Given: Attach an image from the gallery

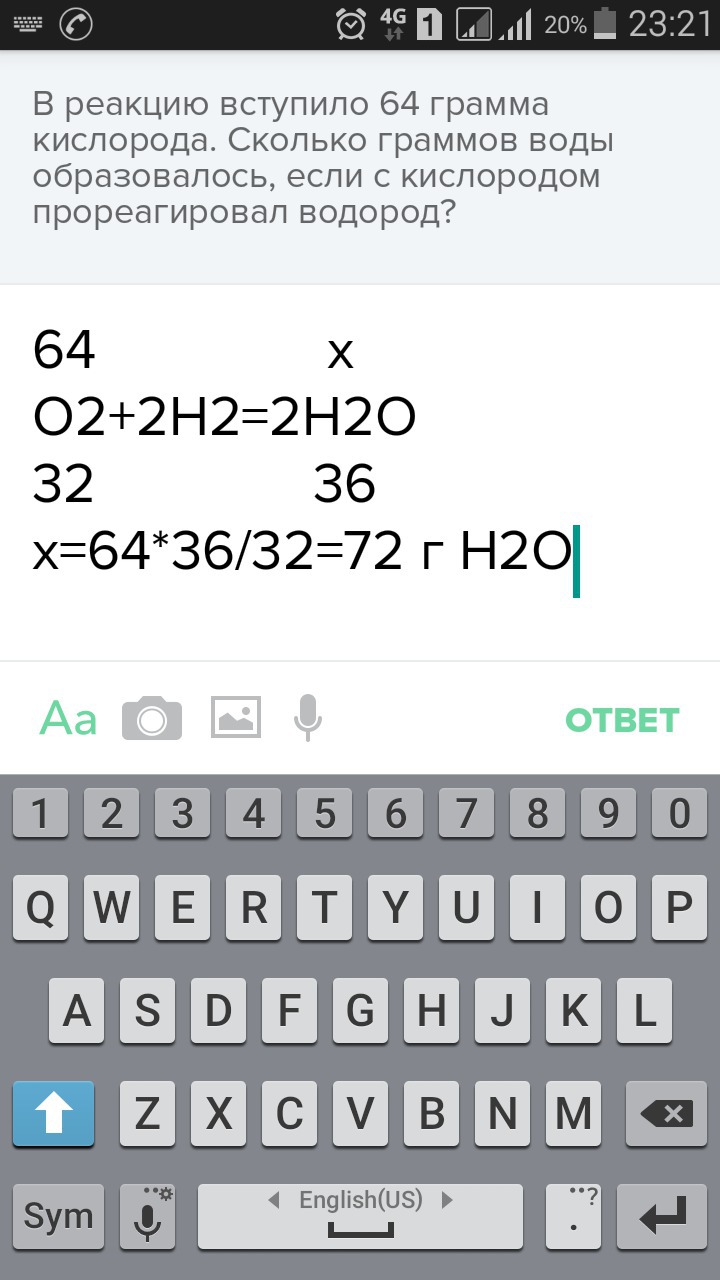Looking at the screenshot, I should tap(236, 718).
